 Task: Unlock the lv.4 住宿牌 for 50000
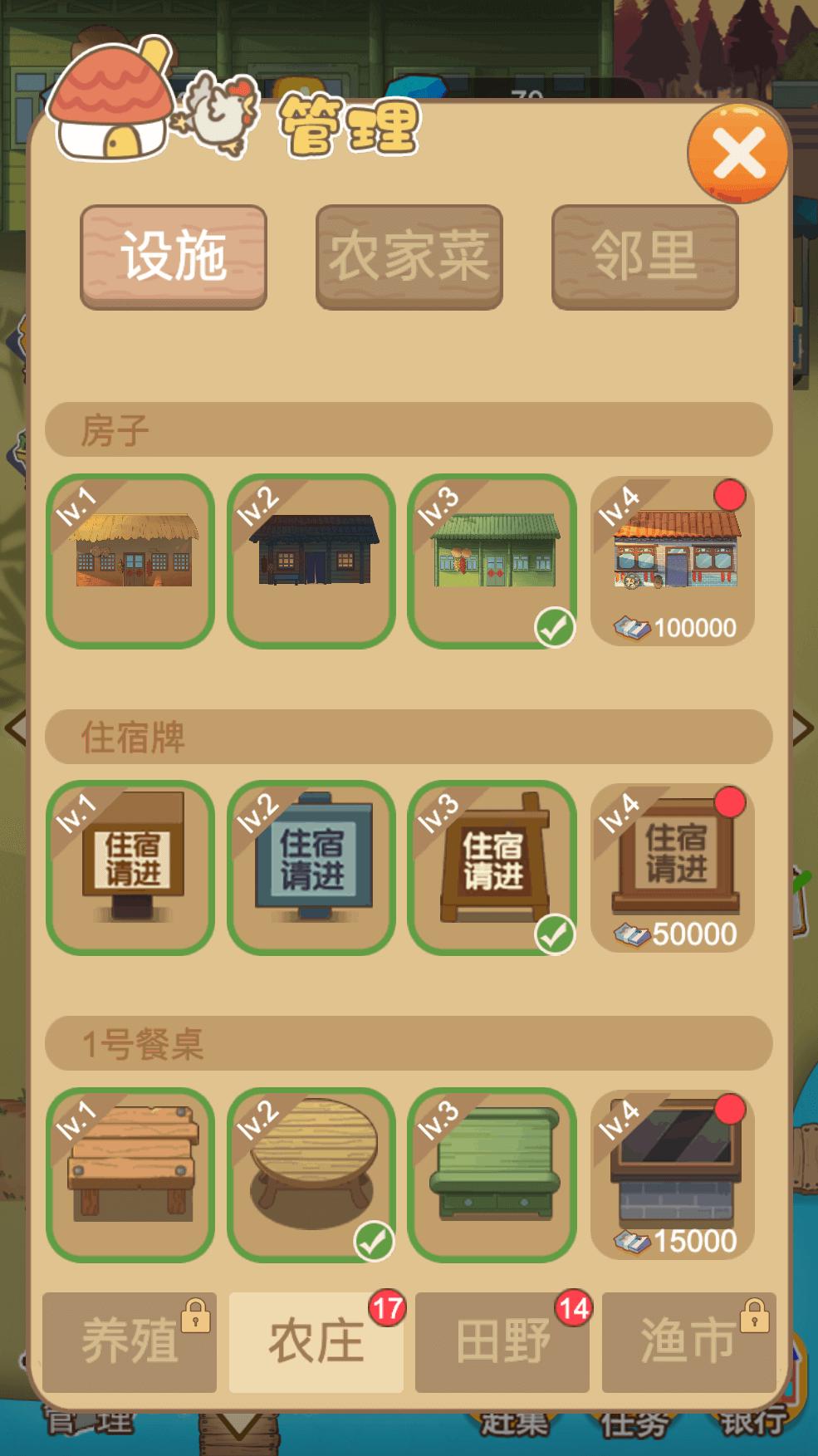coord(673,867)
